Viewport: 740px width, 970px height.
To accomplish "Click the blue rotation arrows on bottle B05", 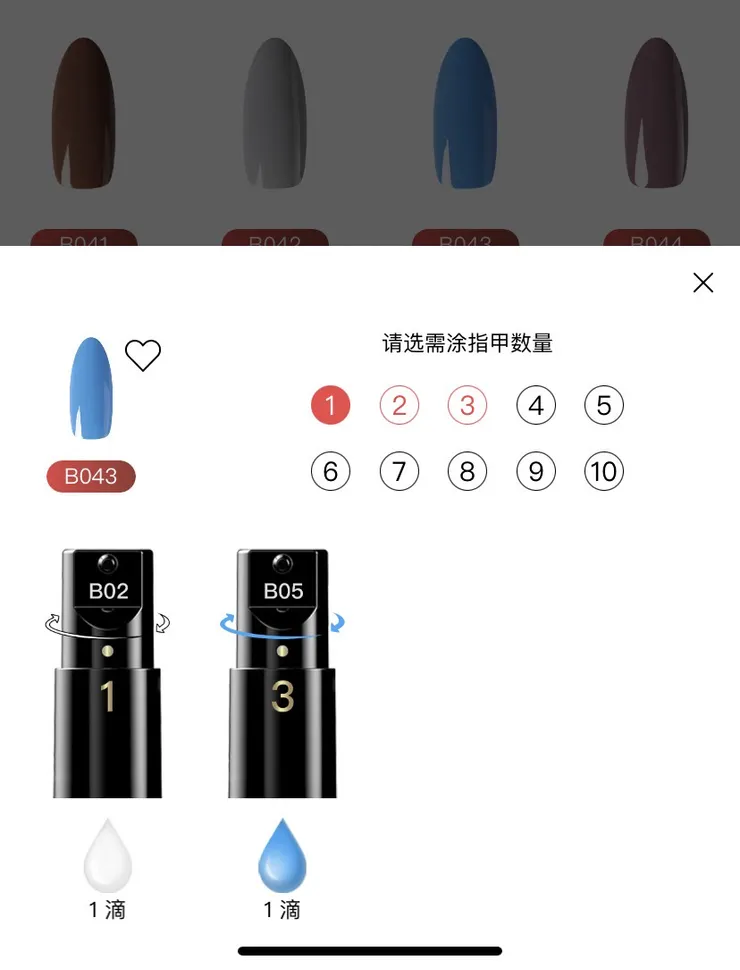I will (281, 620).
